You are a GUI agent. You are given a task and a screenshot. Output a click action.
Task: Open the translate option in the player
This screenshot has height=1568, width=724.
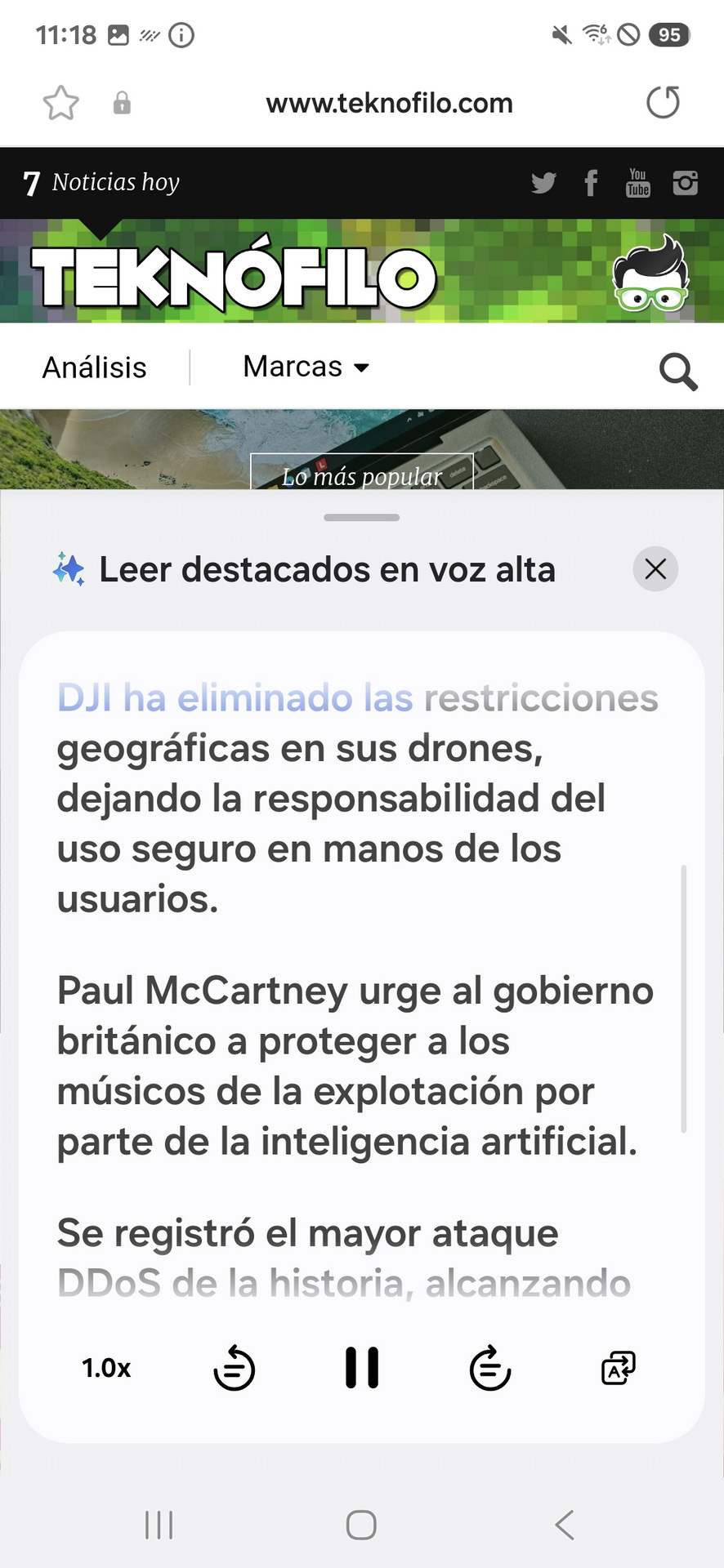619,1368
